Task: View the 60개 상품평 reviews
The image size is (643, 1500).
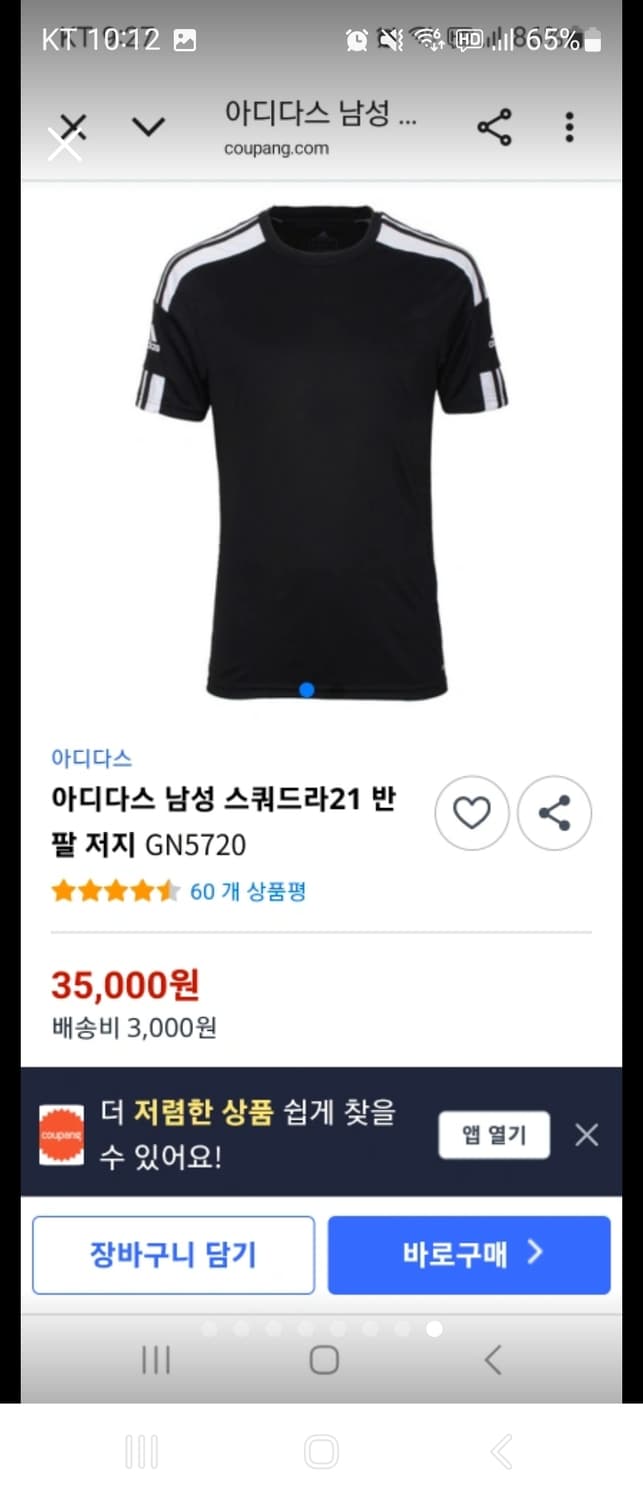Action: (248, 891)
